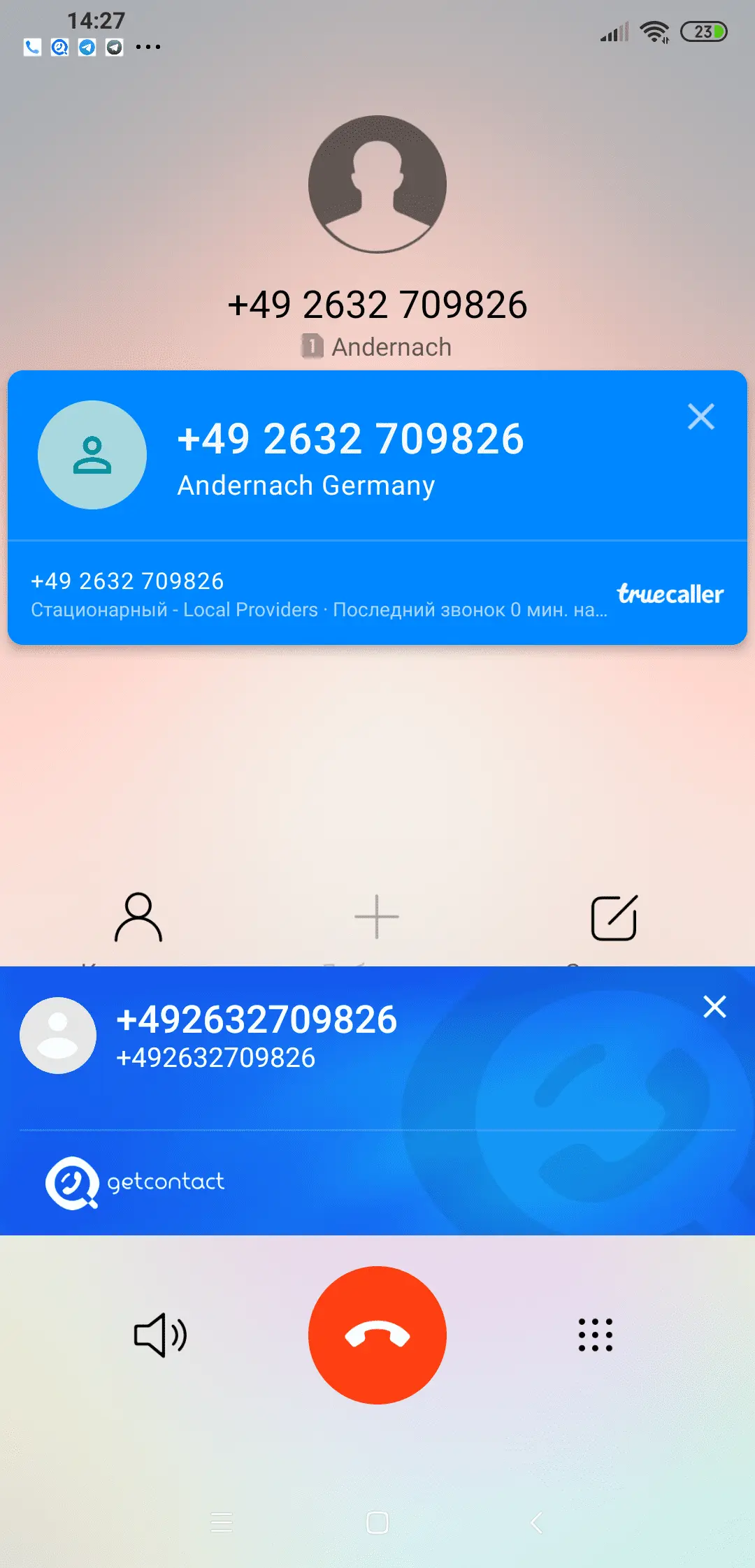Screen dimensions: 755x1568
Task: Open contacts via the person icon
Action: point(138,917)
